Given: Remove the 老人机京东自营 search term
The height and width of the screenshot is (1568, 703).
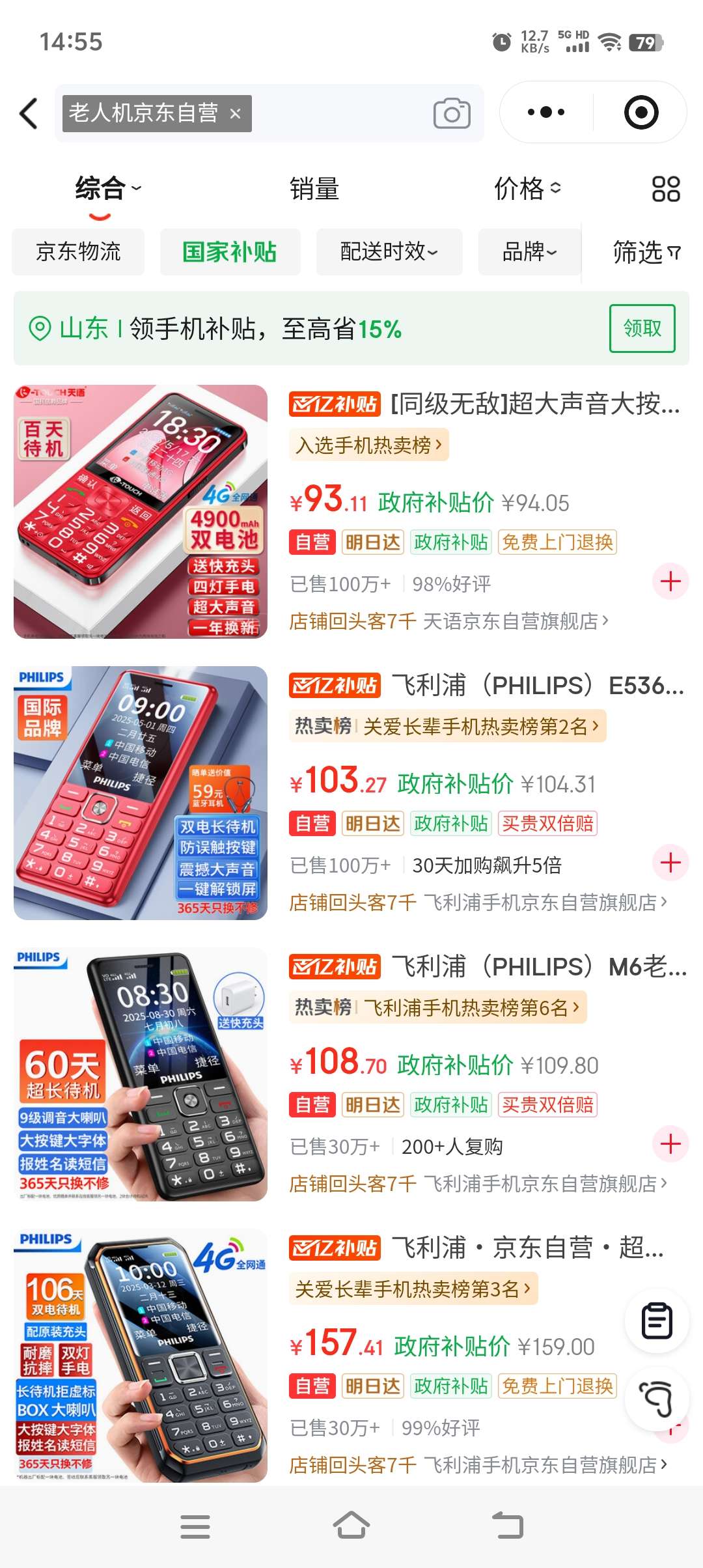Looking at the screenshot, I should [x=236, y=114].
